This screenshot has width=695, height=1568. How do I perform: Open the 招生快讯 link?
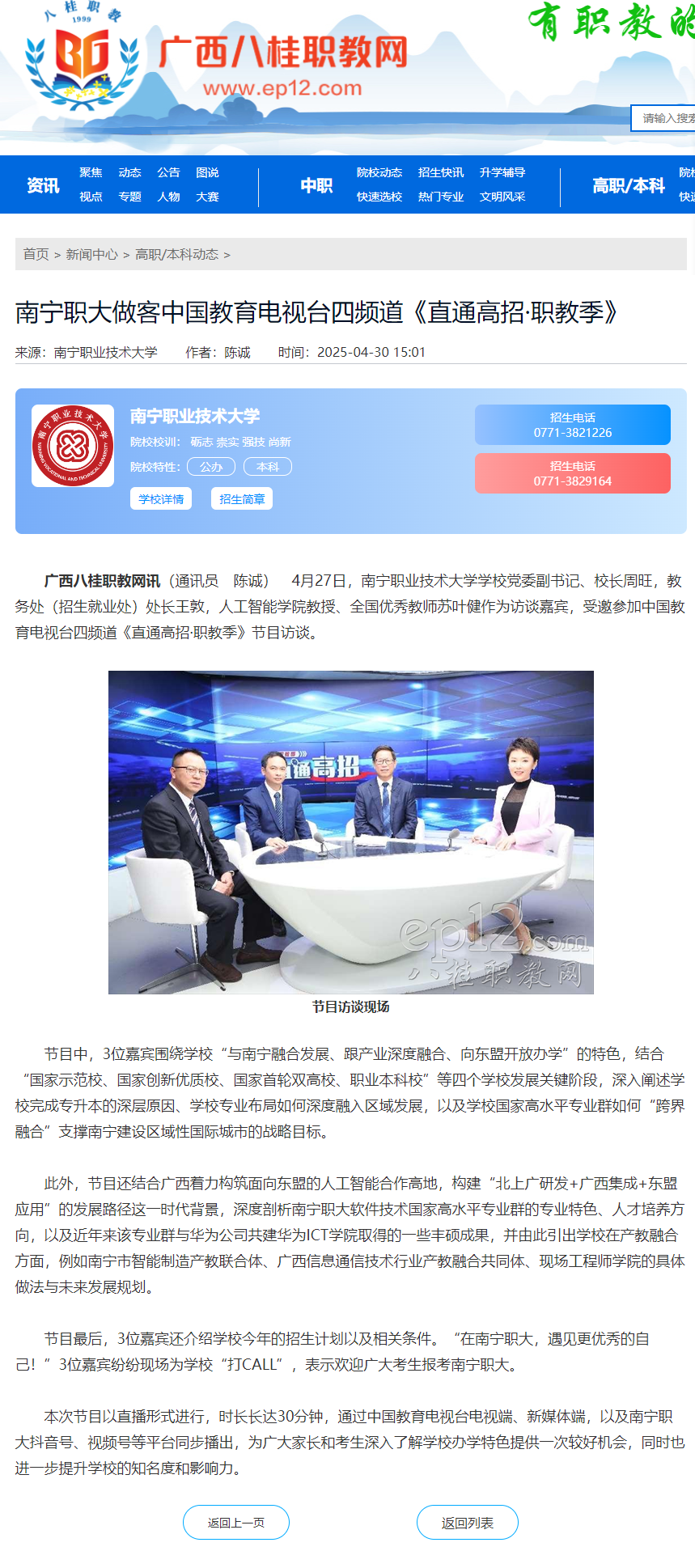[441, 172]
